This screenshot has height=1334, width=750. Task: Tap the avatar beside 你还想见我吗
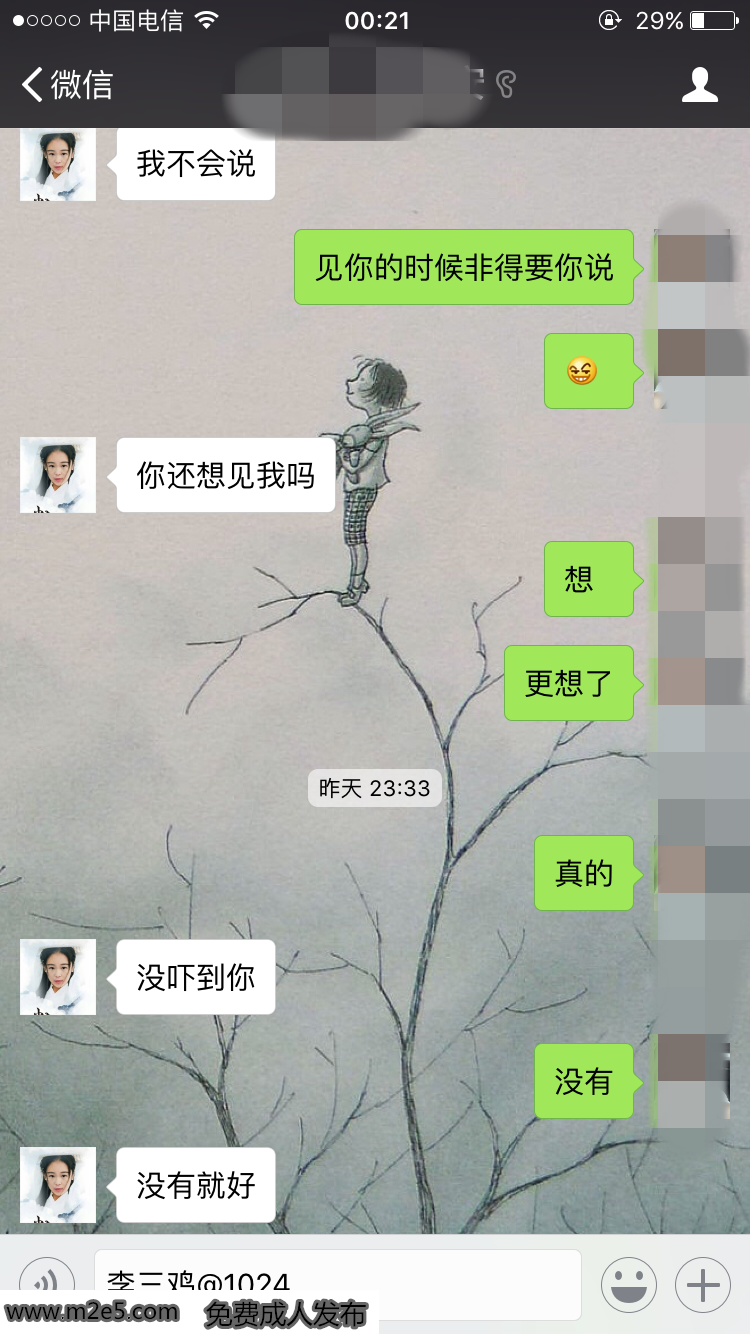(58, 475)
